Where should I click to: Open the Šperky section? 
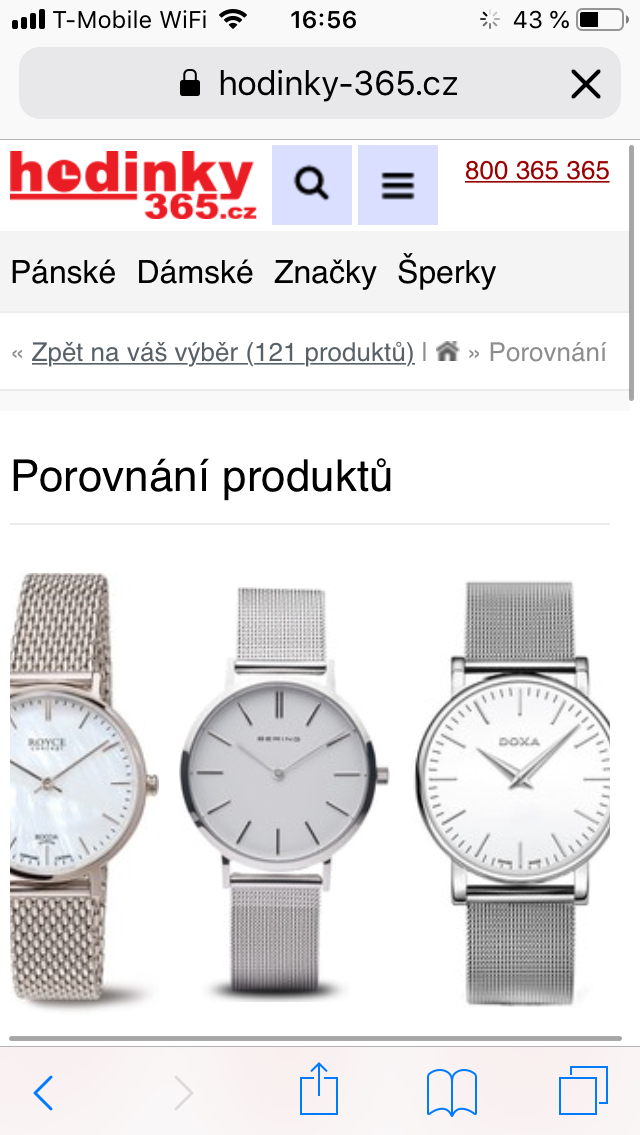coord(447,272)
